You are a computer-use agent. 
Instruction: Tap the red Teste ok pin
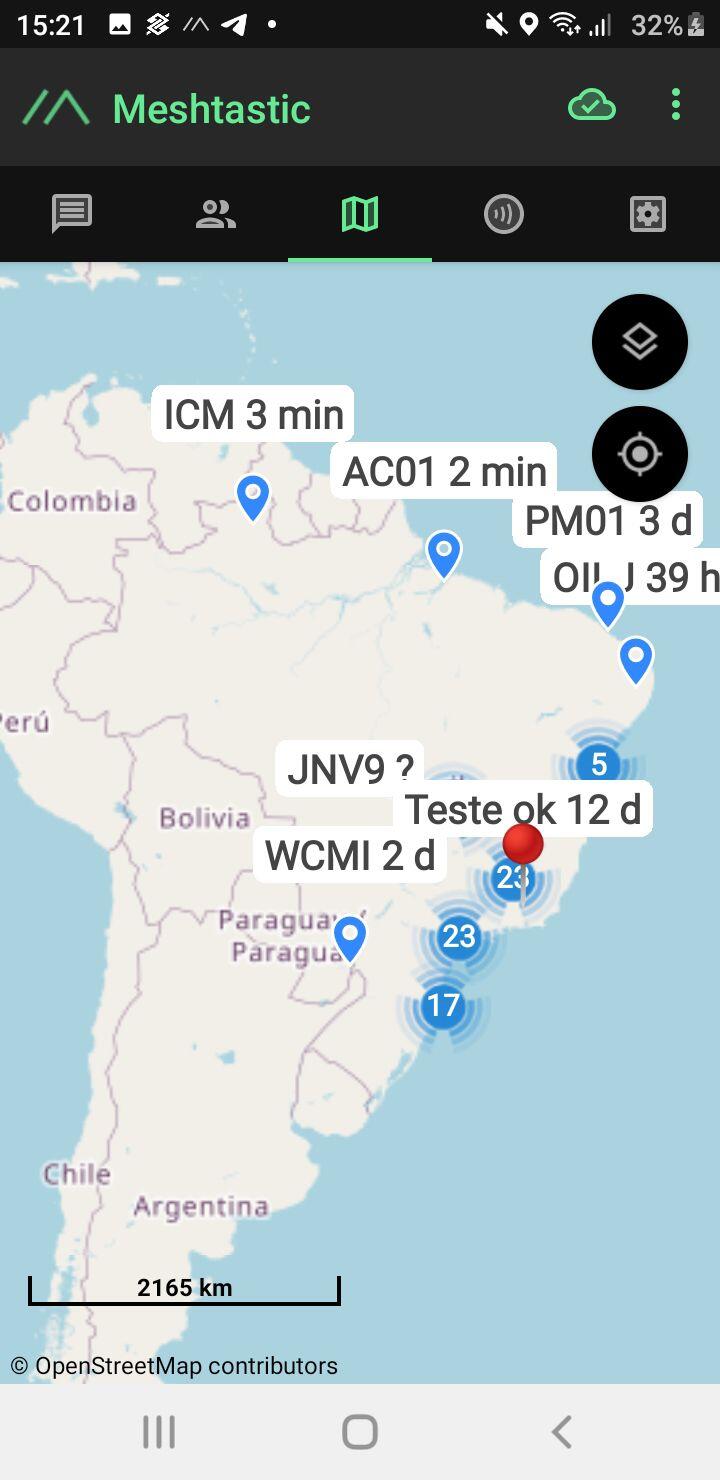coord(523,846)
